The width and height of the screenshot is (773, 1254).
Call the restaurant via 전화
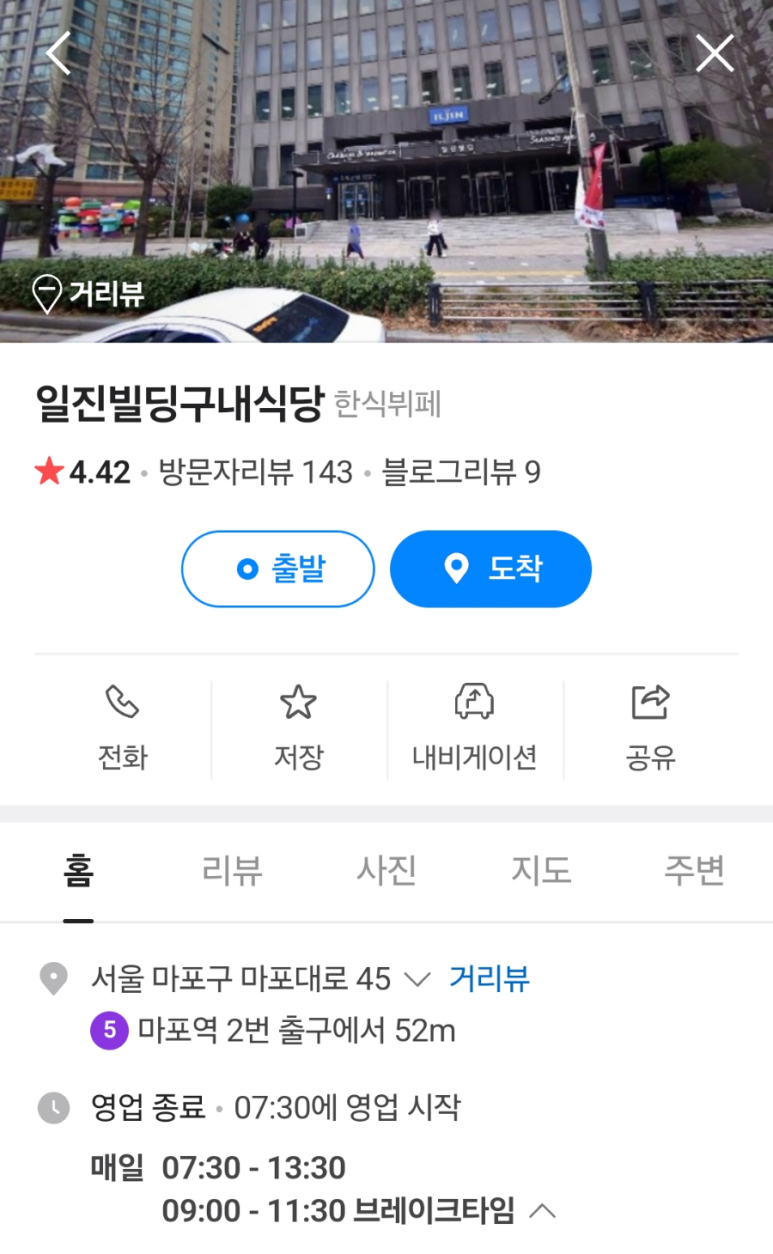[122, 727]
